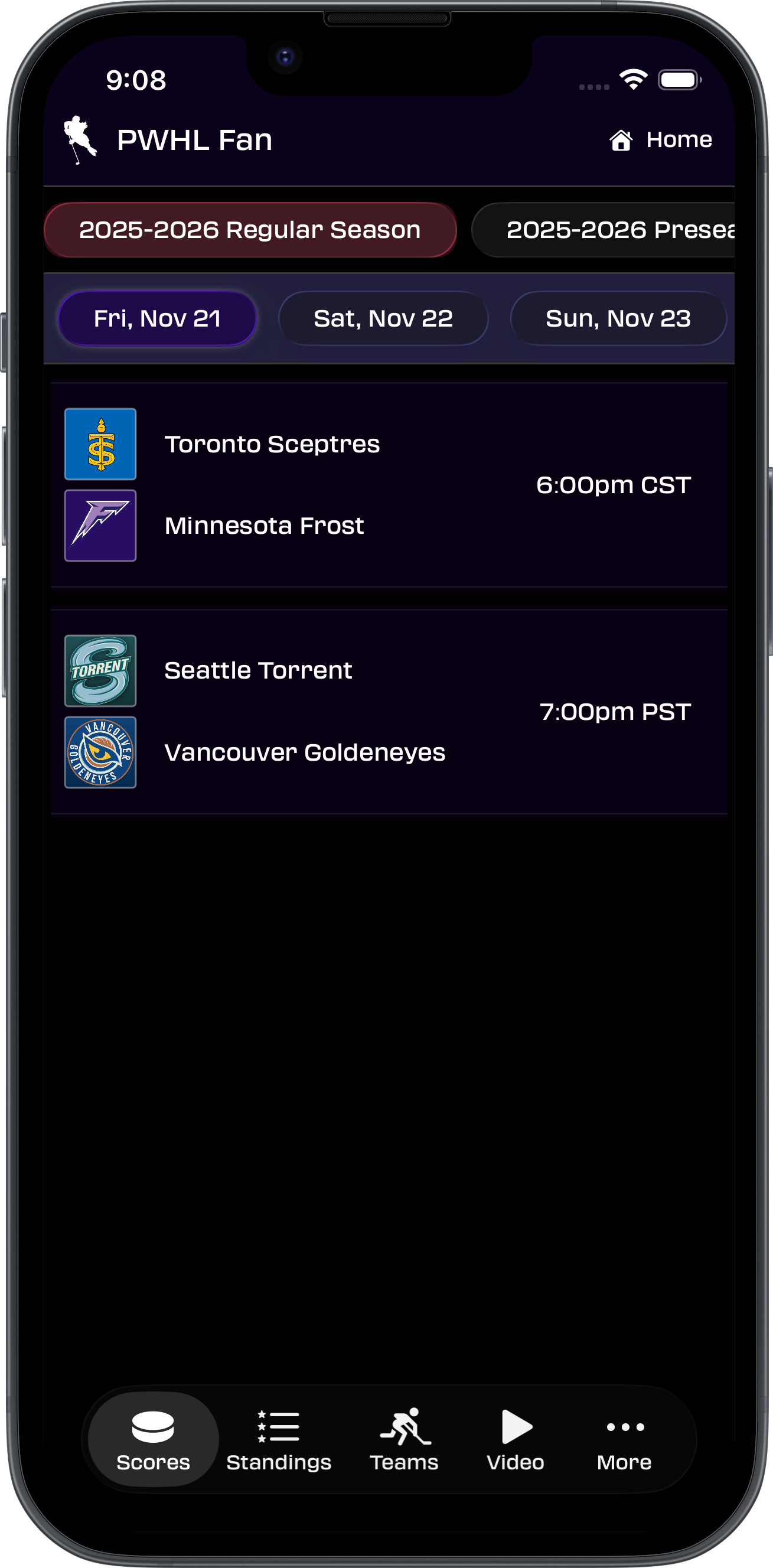This screenshot has height=1568, width=773.
Task: Tap the Vancouver Goldeneyes team logo
Action: [x=100, y=752]
